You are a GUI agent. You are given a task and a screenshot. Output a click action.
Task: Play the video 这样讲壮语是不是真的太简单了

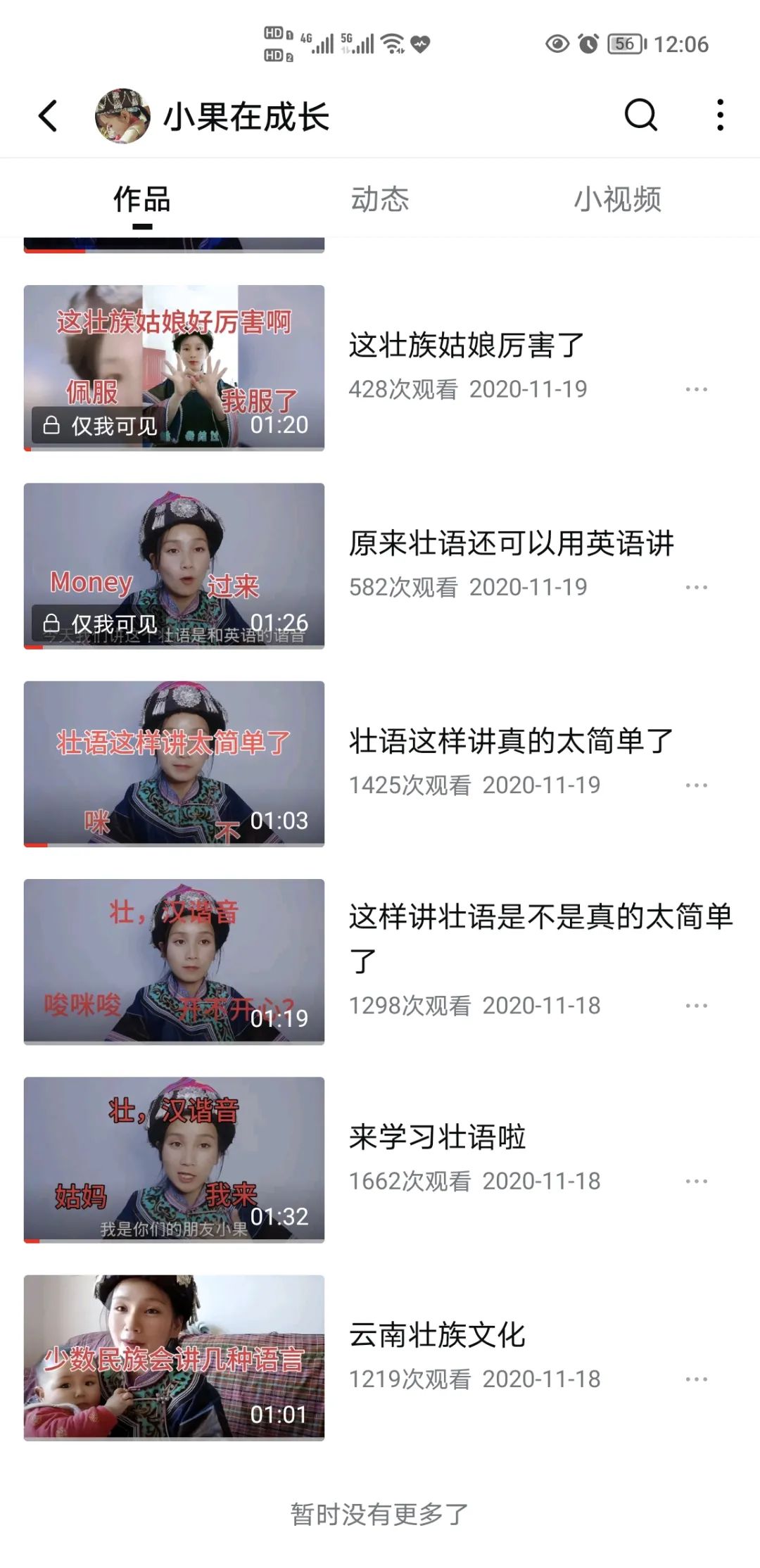(x=174, y=961)
